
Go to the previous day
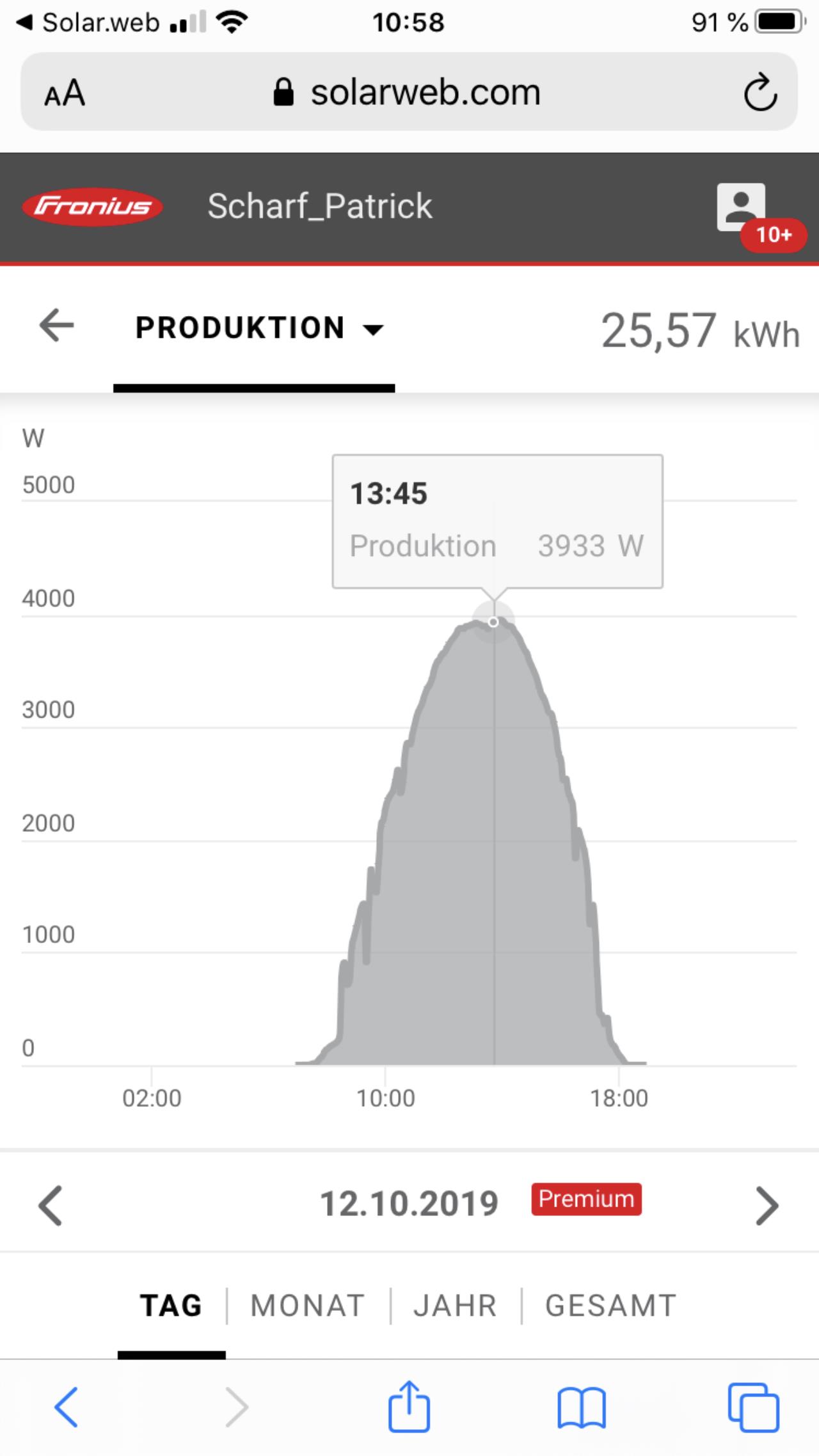[51, 1205]
